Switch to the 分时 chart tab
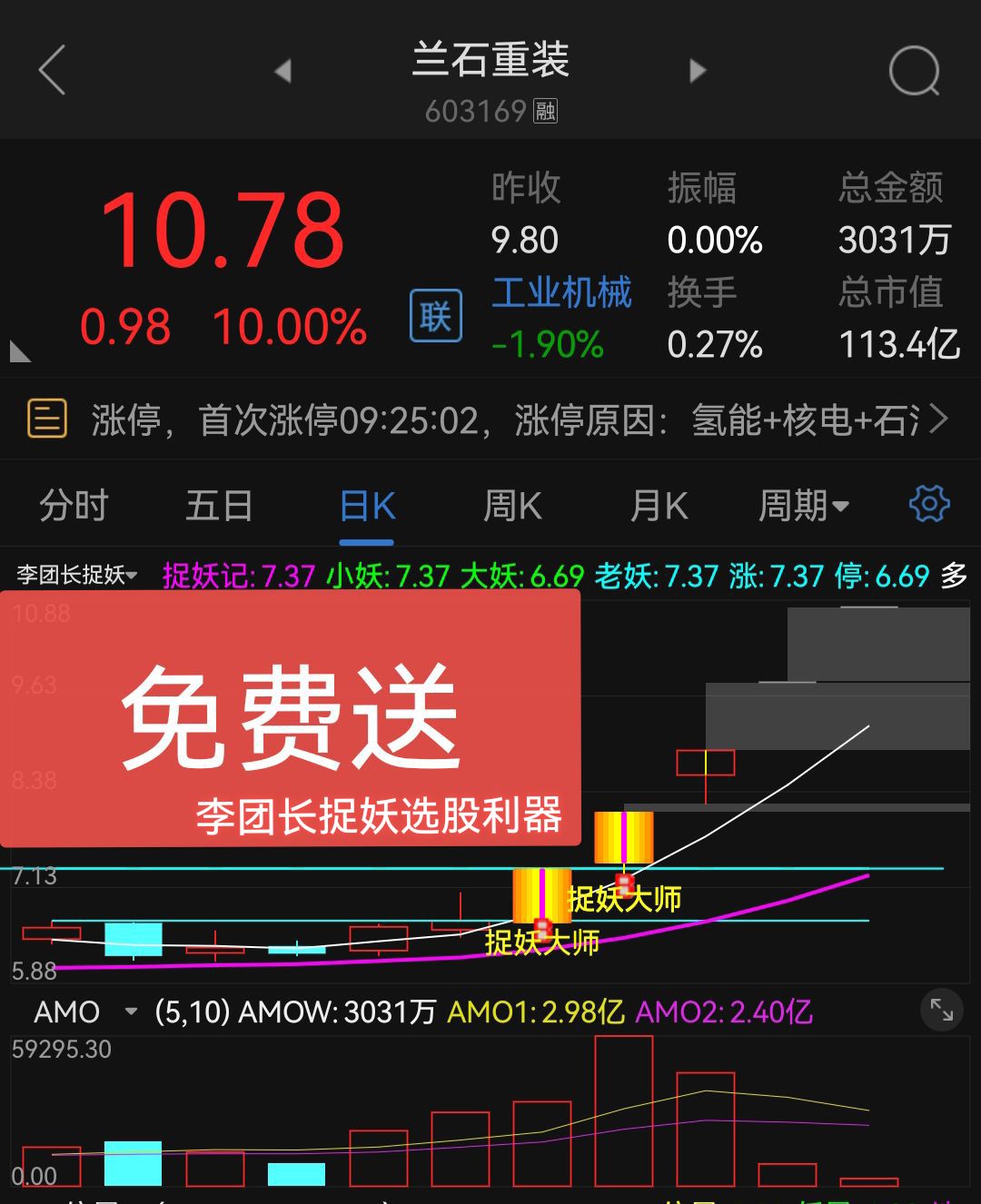The width and height of the screenshot is (981, 1204). pyautogui.click(x=74, y=506)
